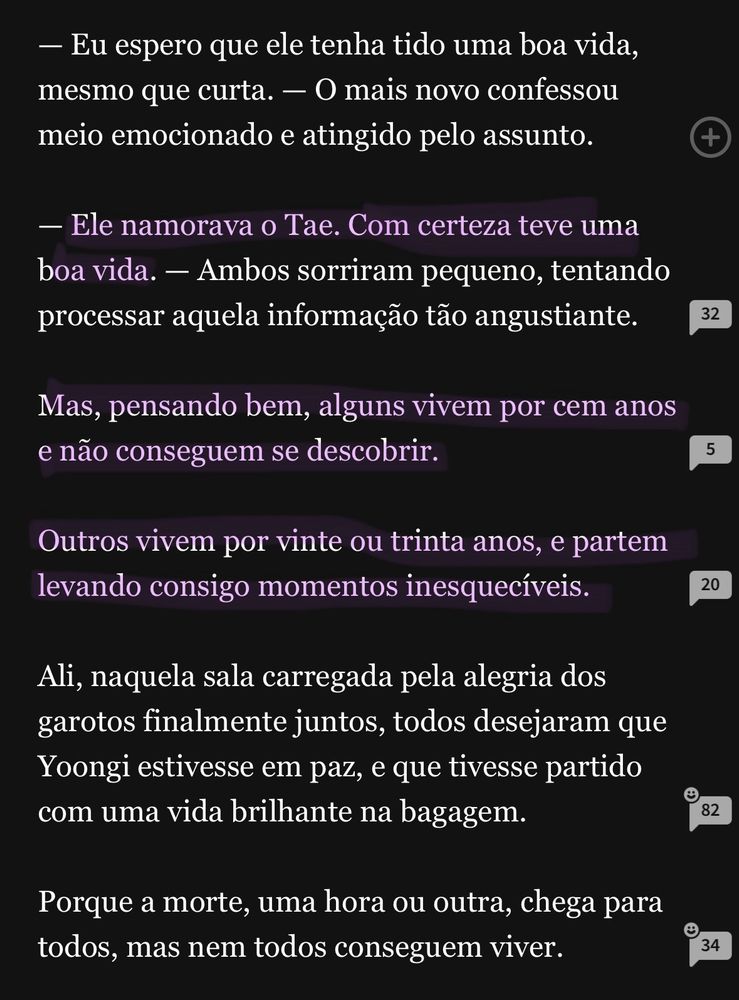739x1000 pixels.
Task: Open the 32 comments on 'Ele namorava o Tae'
Action: point(710,316)
